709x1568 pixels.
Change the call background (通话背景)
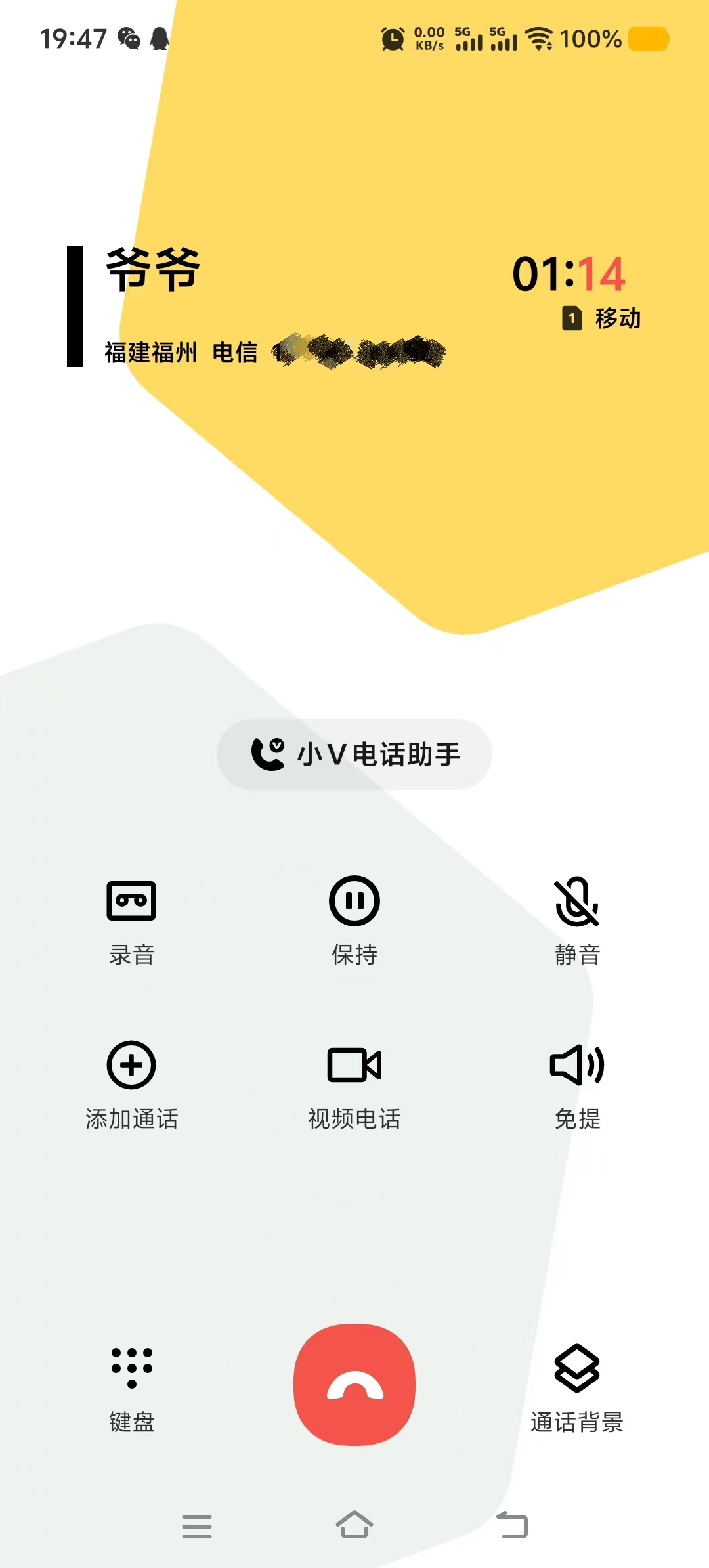pyautogui.click(x=577, y=1387)
